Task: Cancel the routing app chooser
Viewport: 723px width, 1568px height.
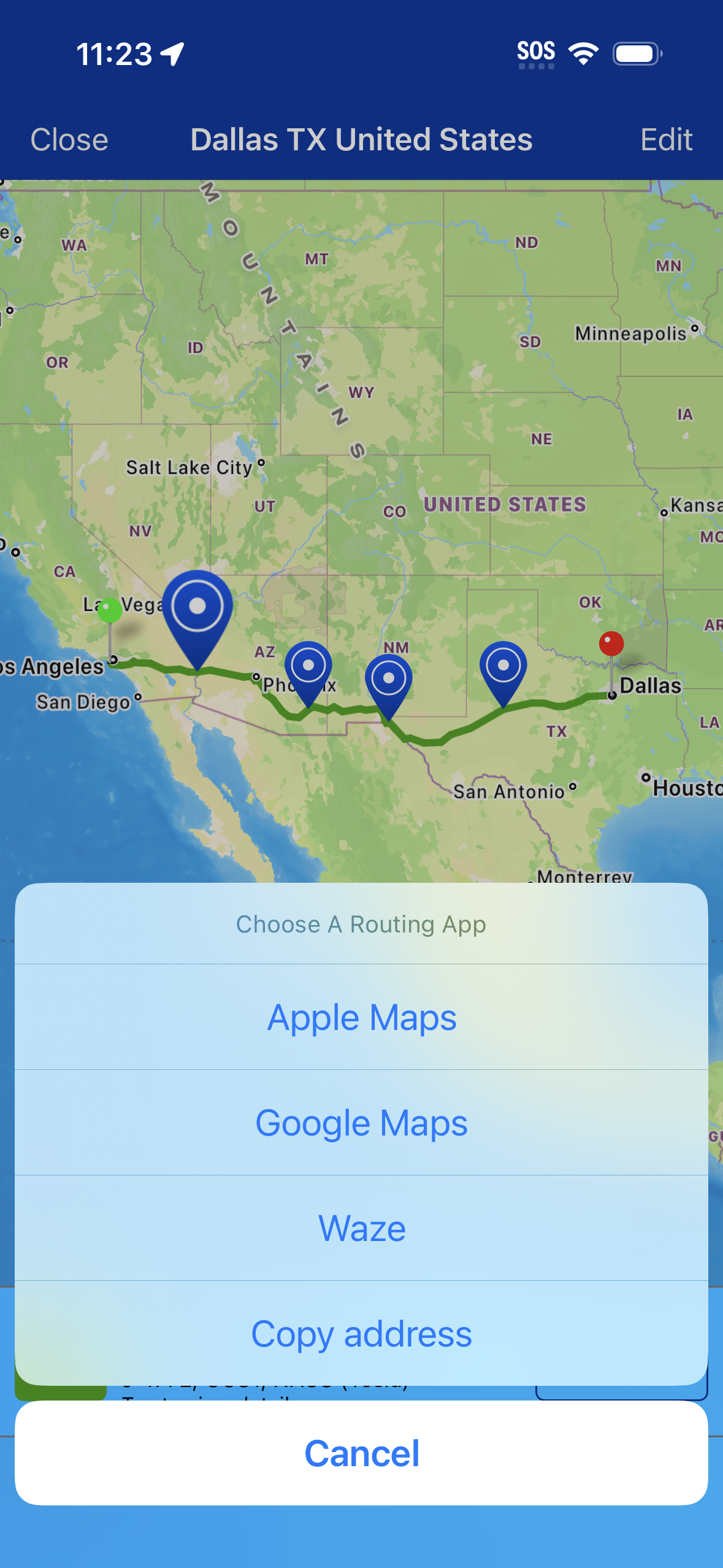Action: tap(362, 1453)
